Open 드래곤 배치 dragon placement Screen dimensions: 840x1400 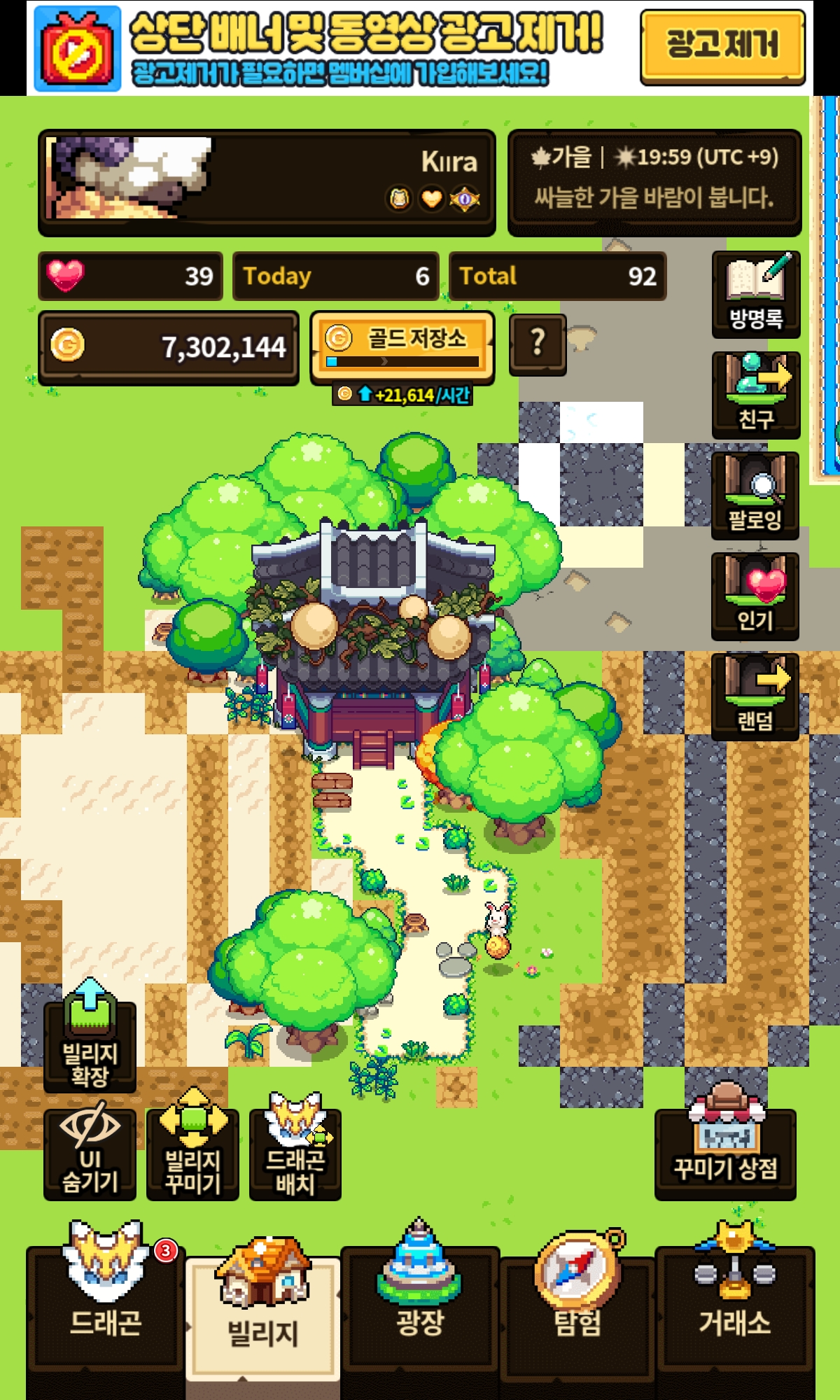(x=295, y=1146)
